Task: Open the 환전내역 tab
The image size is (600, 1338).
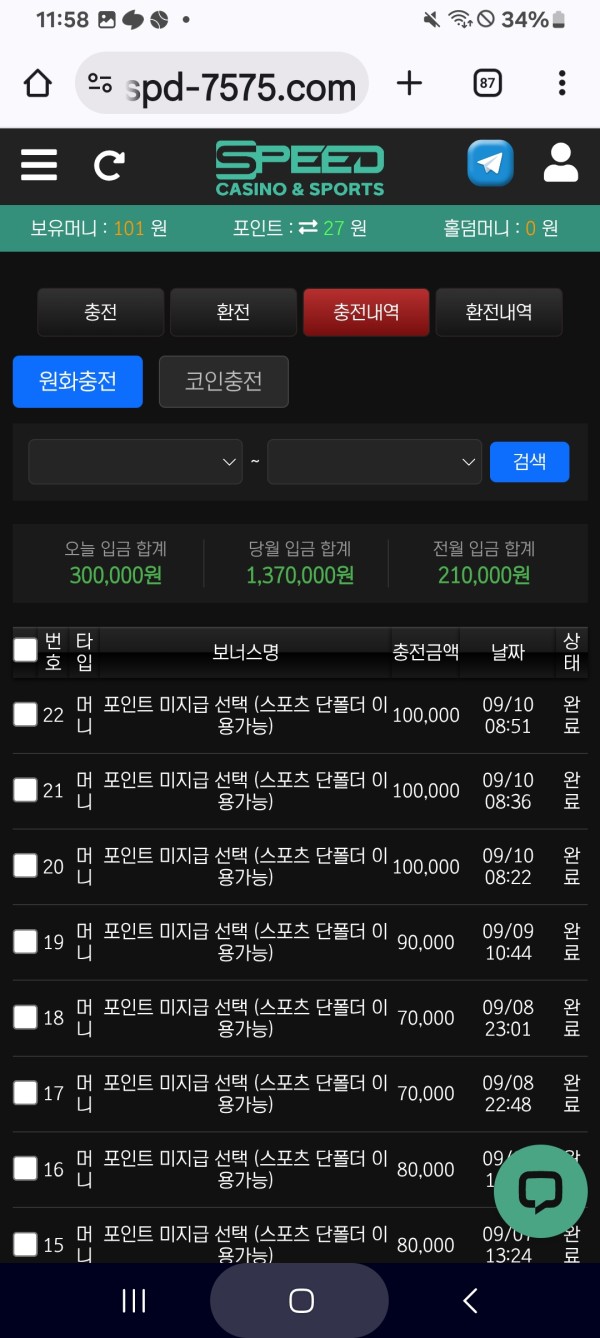Action: coord(498,312)
